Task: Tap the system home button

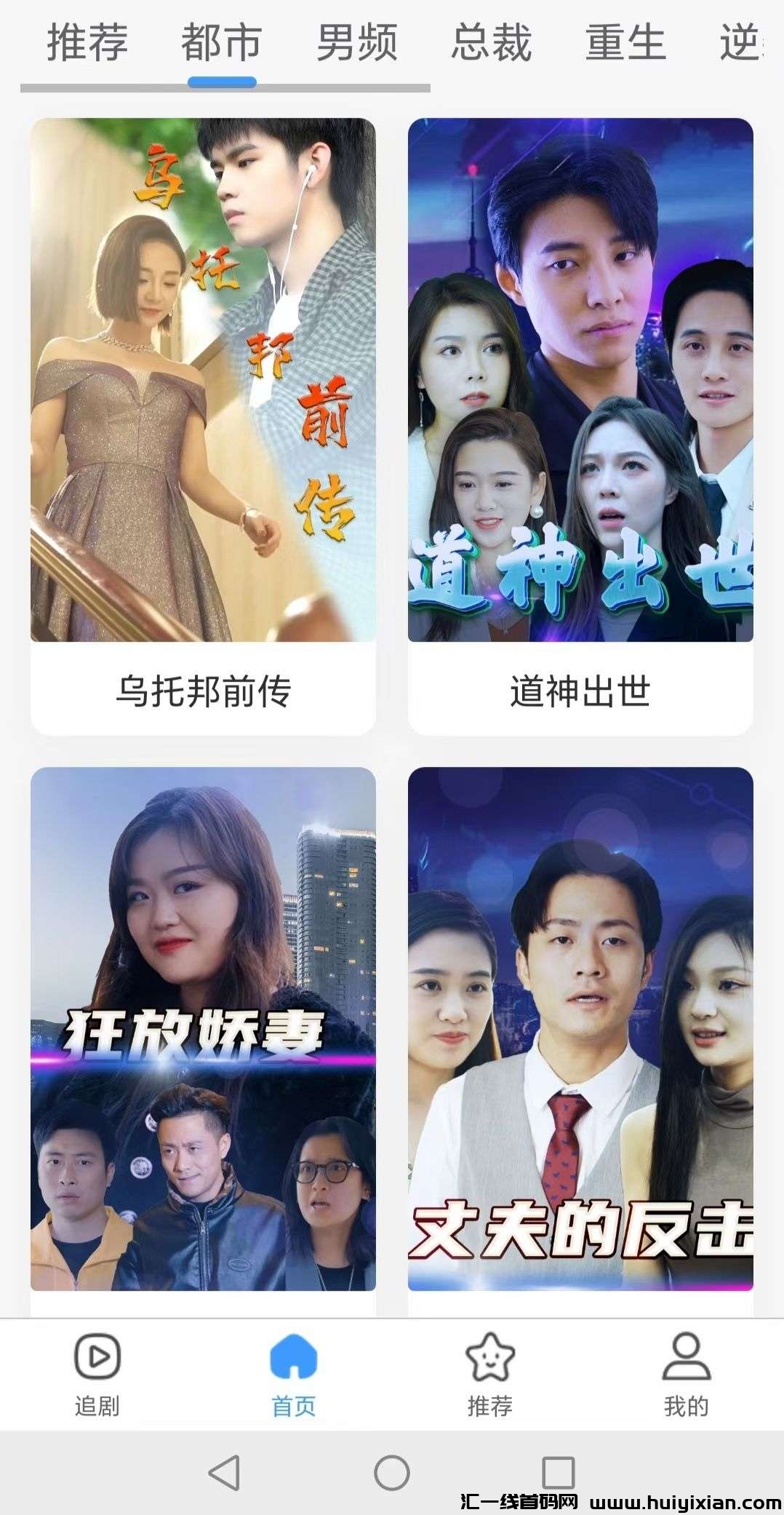Action: (x=392, y=1474)
